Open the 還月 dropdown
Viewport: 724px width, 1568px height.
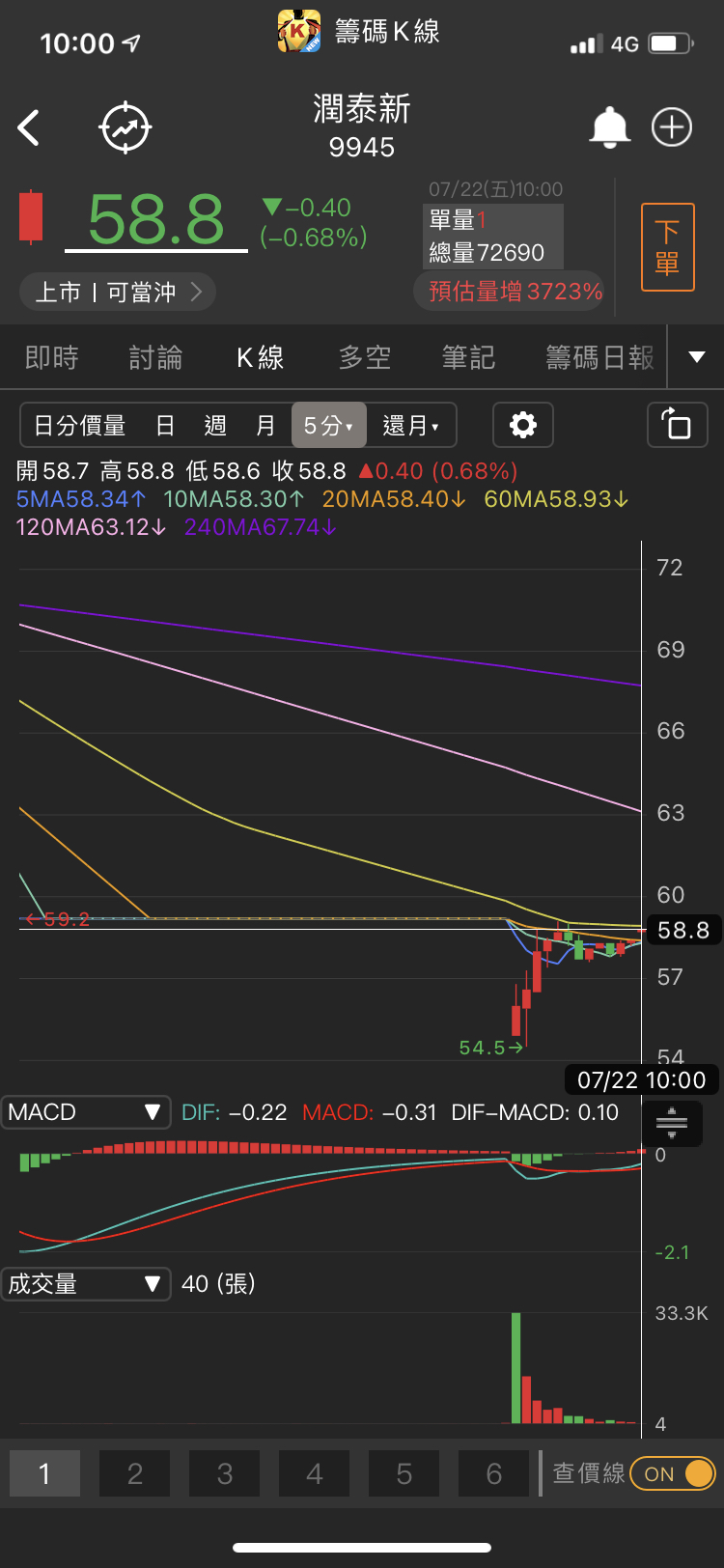tap(410, 426)
